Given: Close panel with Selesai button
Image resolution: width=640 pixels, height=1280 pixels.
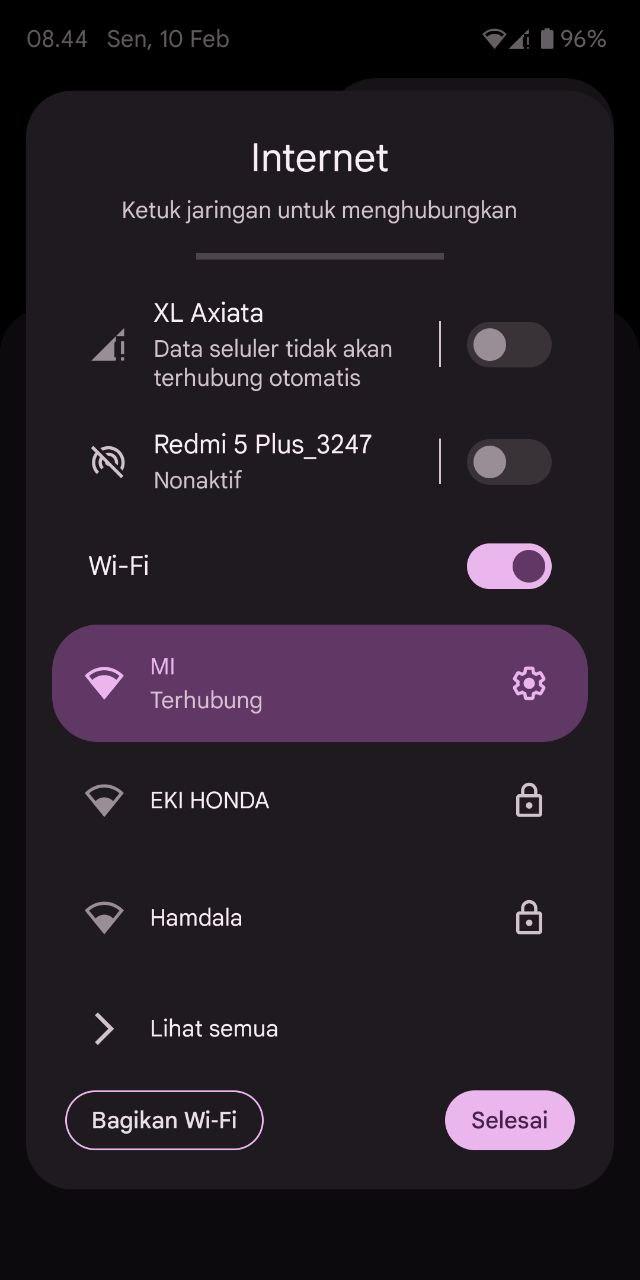Looking at the screenshot, I should 510,1120.
